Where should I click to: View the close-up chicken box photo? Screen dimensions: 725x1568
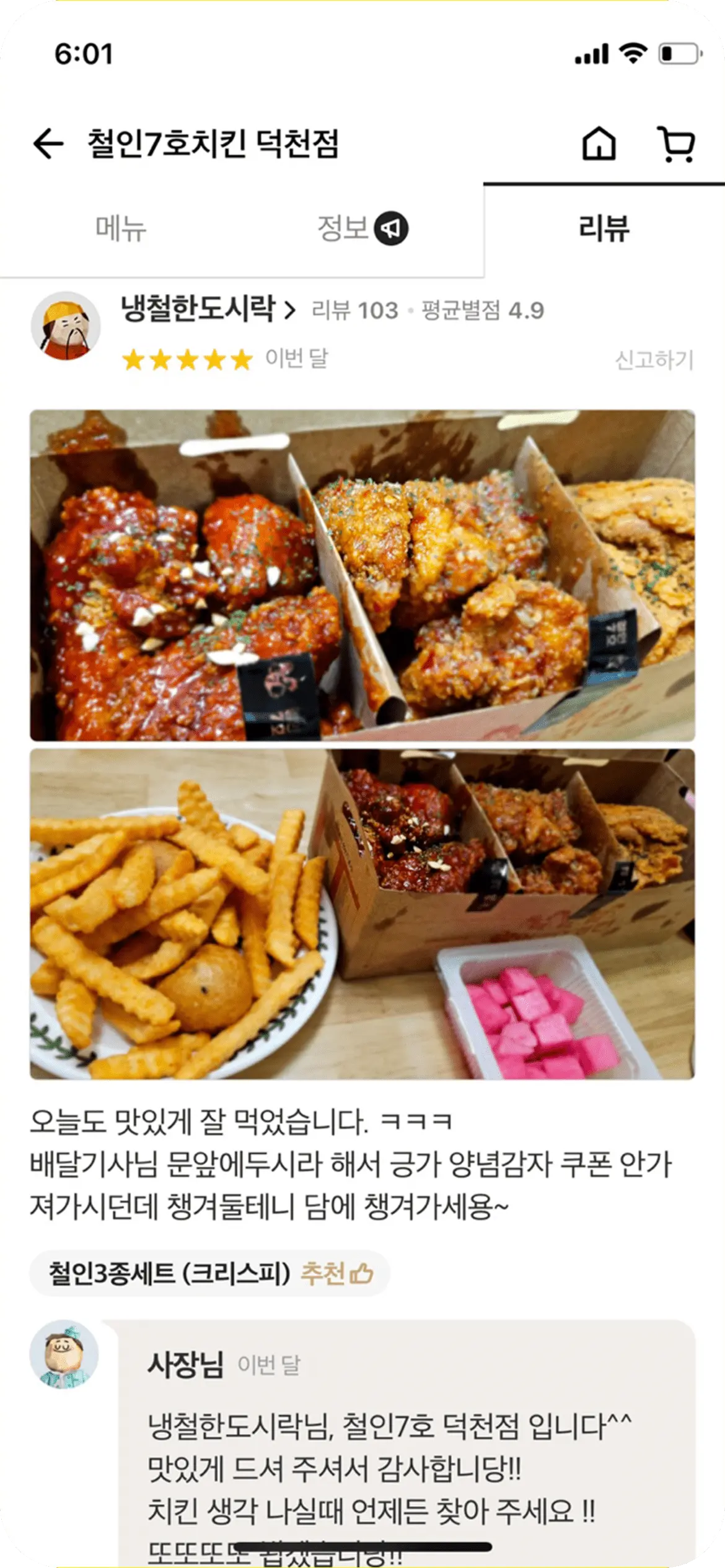pyautogui.click(x=362, y=575)
